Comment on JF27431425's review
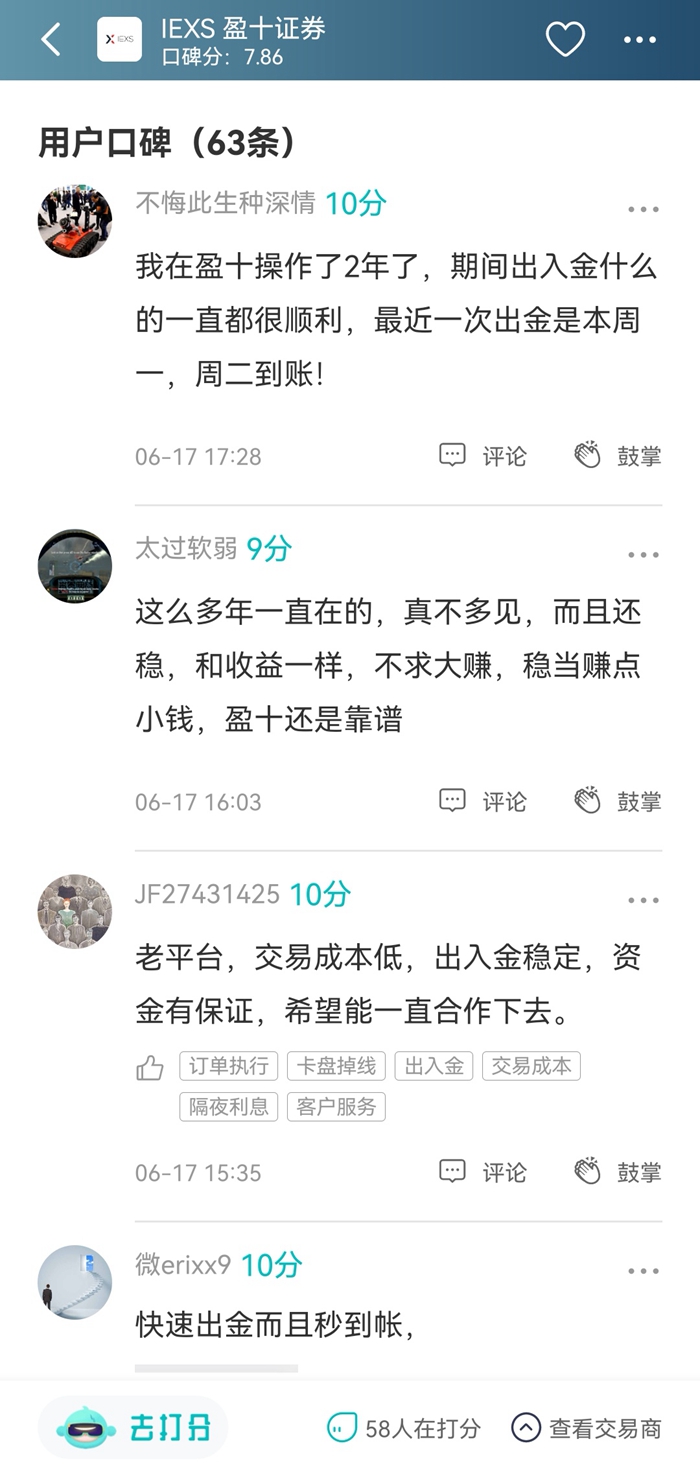 (x=483, y=1172)
